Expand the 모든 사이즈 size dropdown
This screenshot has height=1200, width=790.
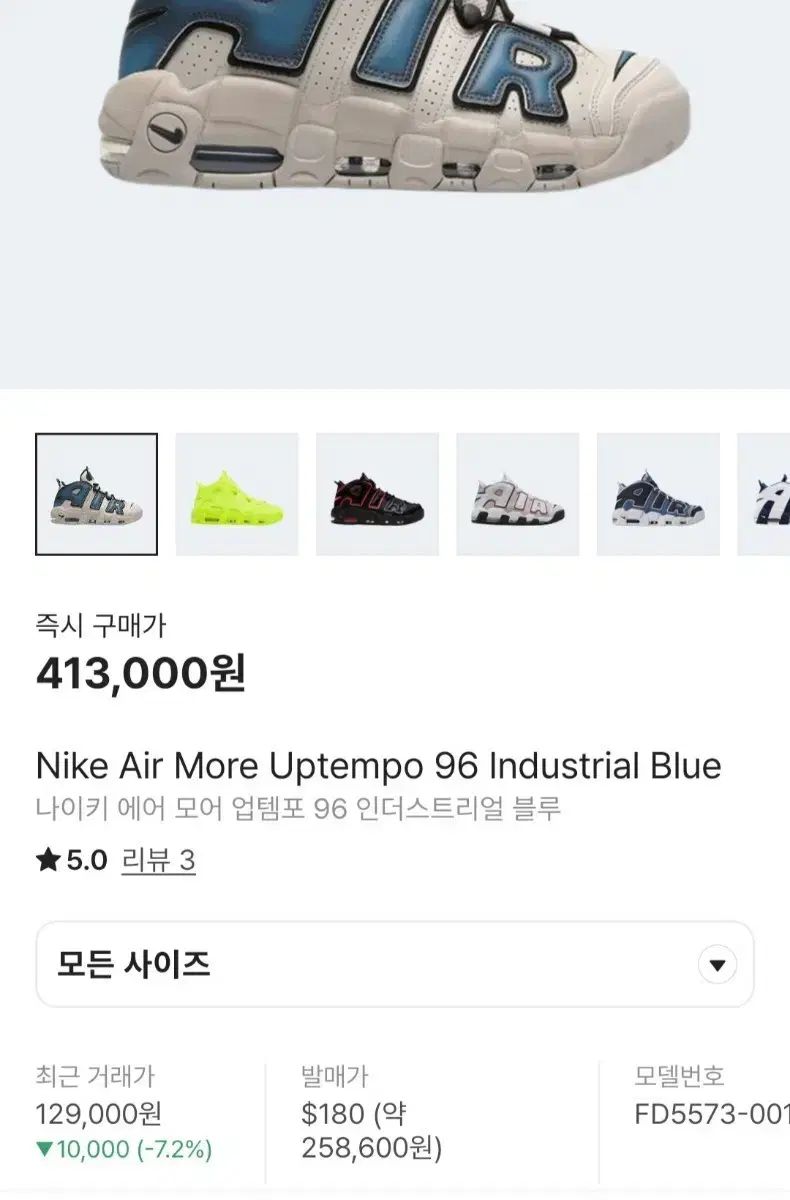395,964
